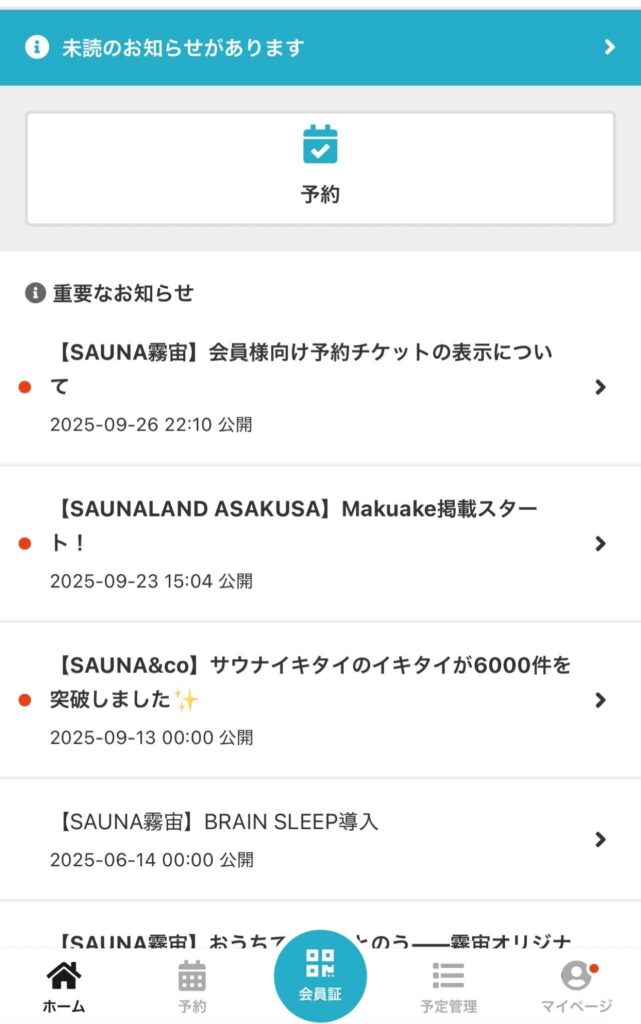This screenshot has width=641, height=1024.
Task: Go to the ホーム tab
Action: pyautogui.click(x=64, y=986)
